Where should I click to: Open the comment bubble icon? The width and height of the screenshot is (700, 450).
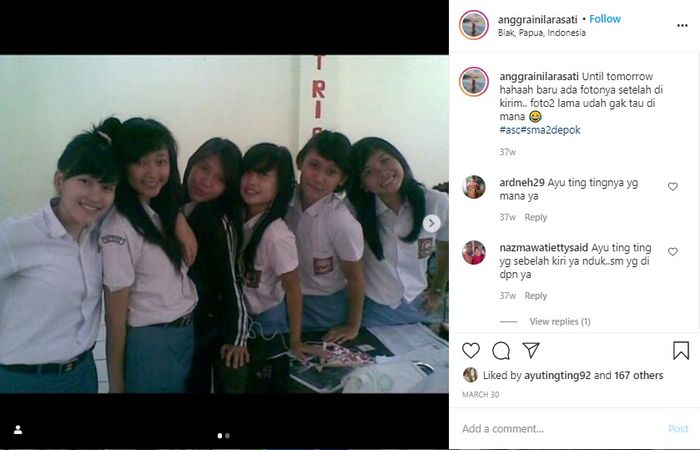pos(501,350)
